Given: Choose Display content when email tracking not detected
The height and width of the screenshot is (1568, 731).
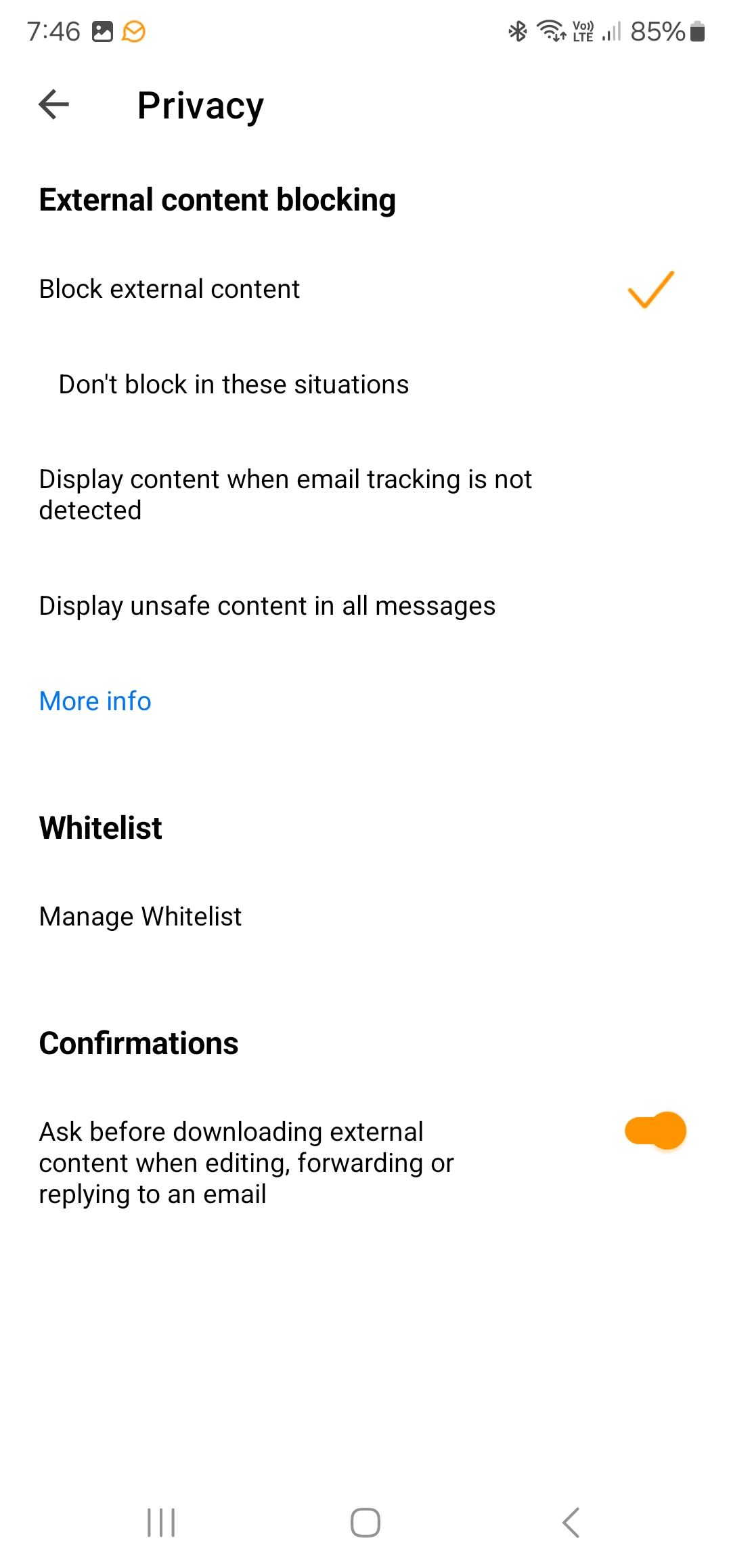Looking at the screenshot, I should pyautogui.click(x=365, y=495).
